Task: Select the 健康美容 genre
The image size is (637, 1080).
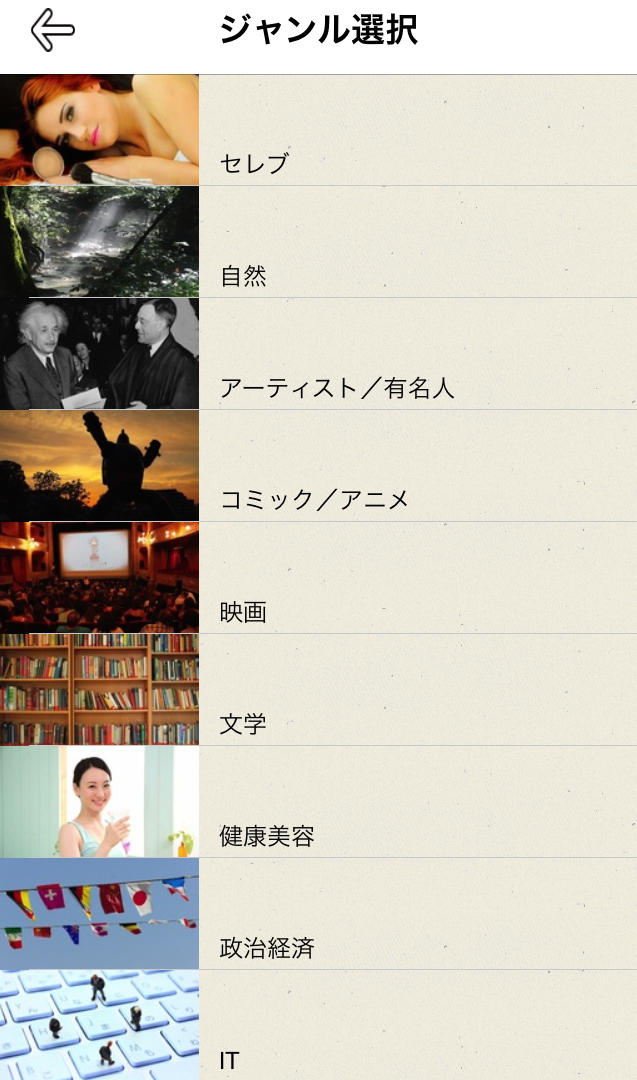Action: [x=318, y=803]
